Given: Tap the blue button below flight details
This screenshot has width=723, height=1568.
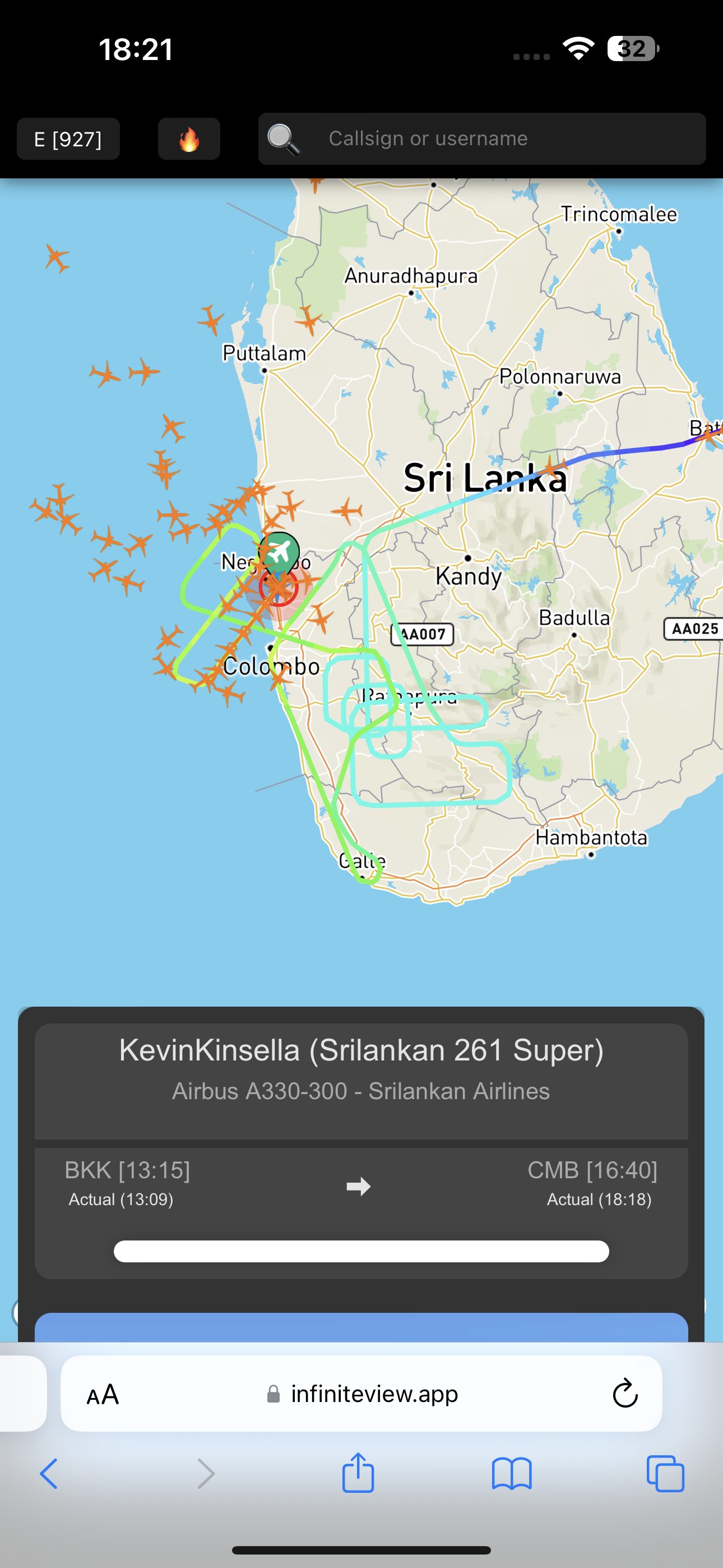Looking at the screenshot, I should [361, 1327].
